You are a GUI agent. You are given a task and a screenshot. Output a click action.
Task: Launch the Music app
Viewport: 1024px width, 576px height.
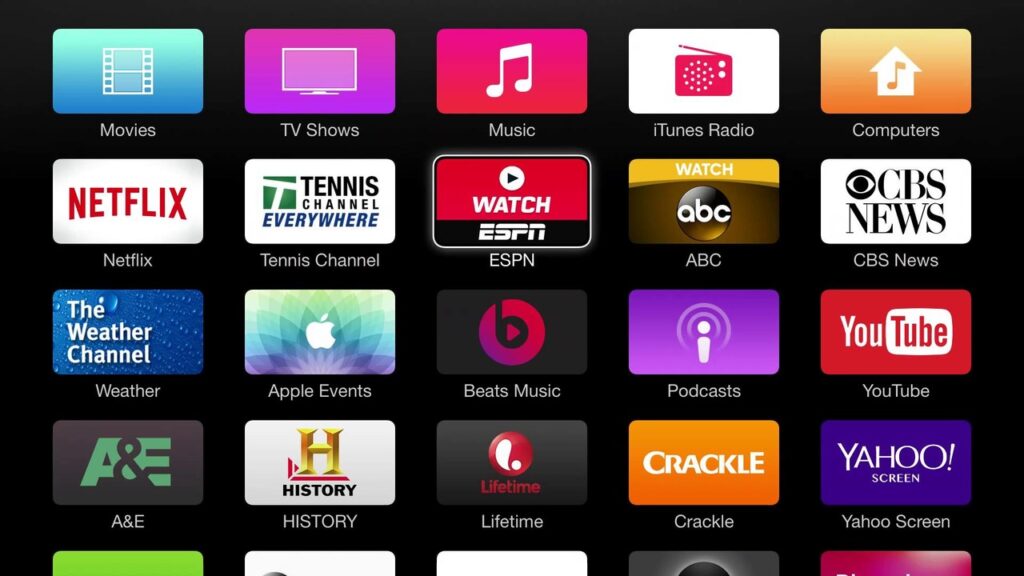tap(512, 71)
